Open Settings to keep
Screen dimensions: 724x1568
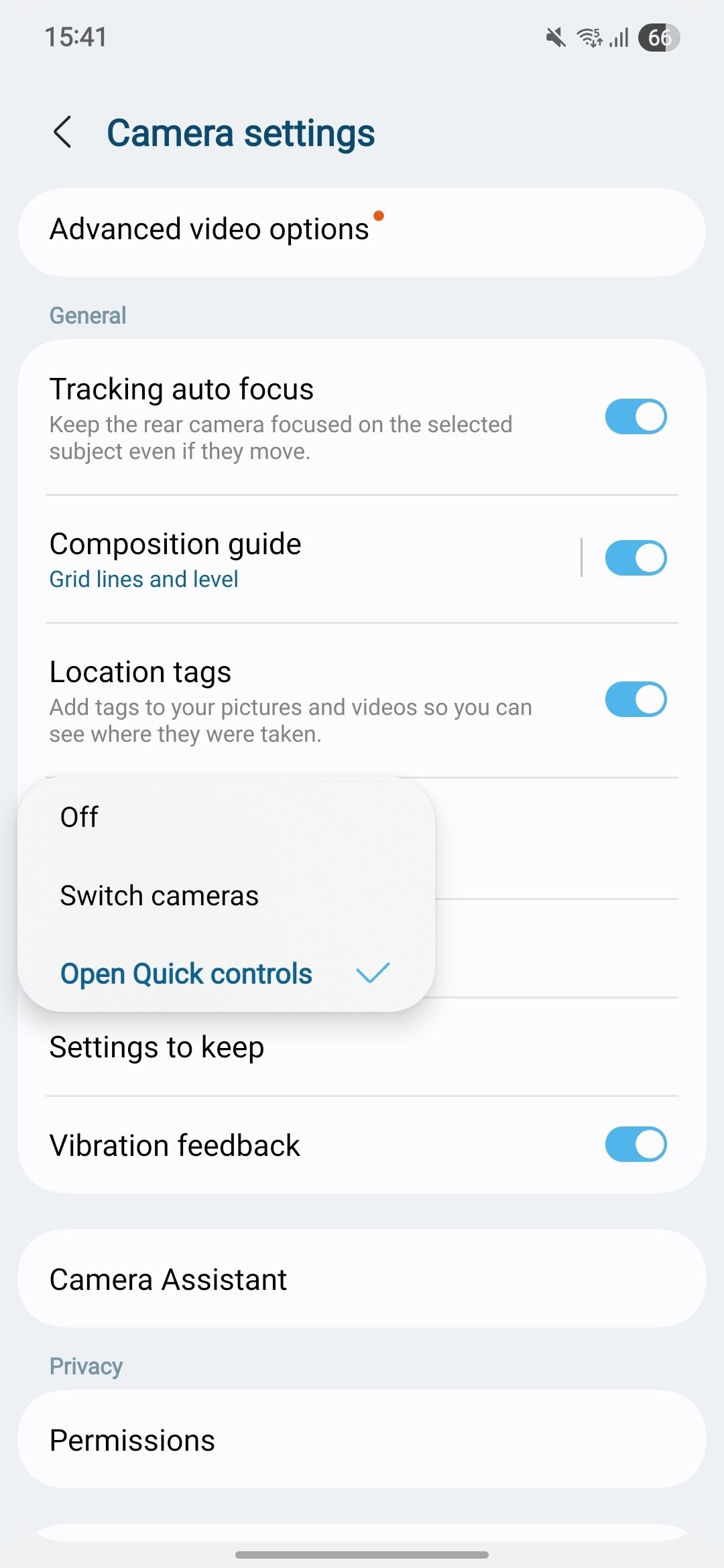(x=362, y=1047)
